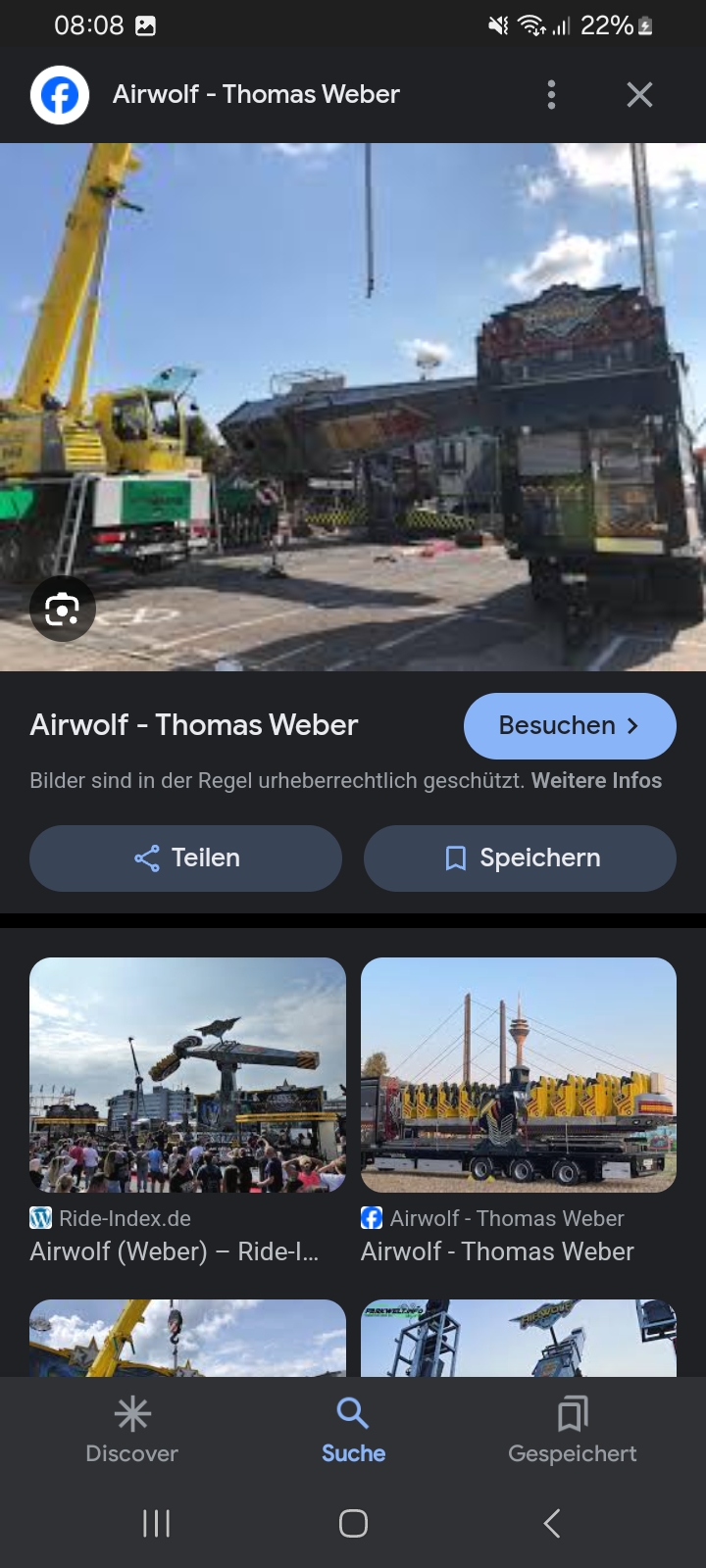706x1568 pixels.
Task: Open the main Airwolf crane photo
Action: click(x=353, y=407)
